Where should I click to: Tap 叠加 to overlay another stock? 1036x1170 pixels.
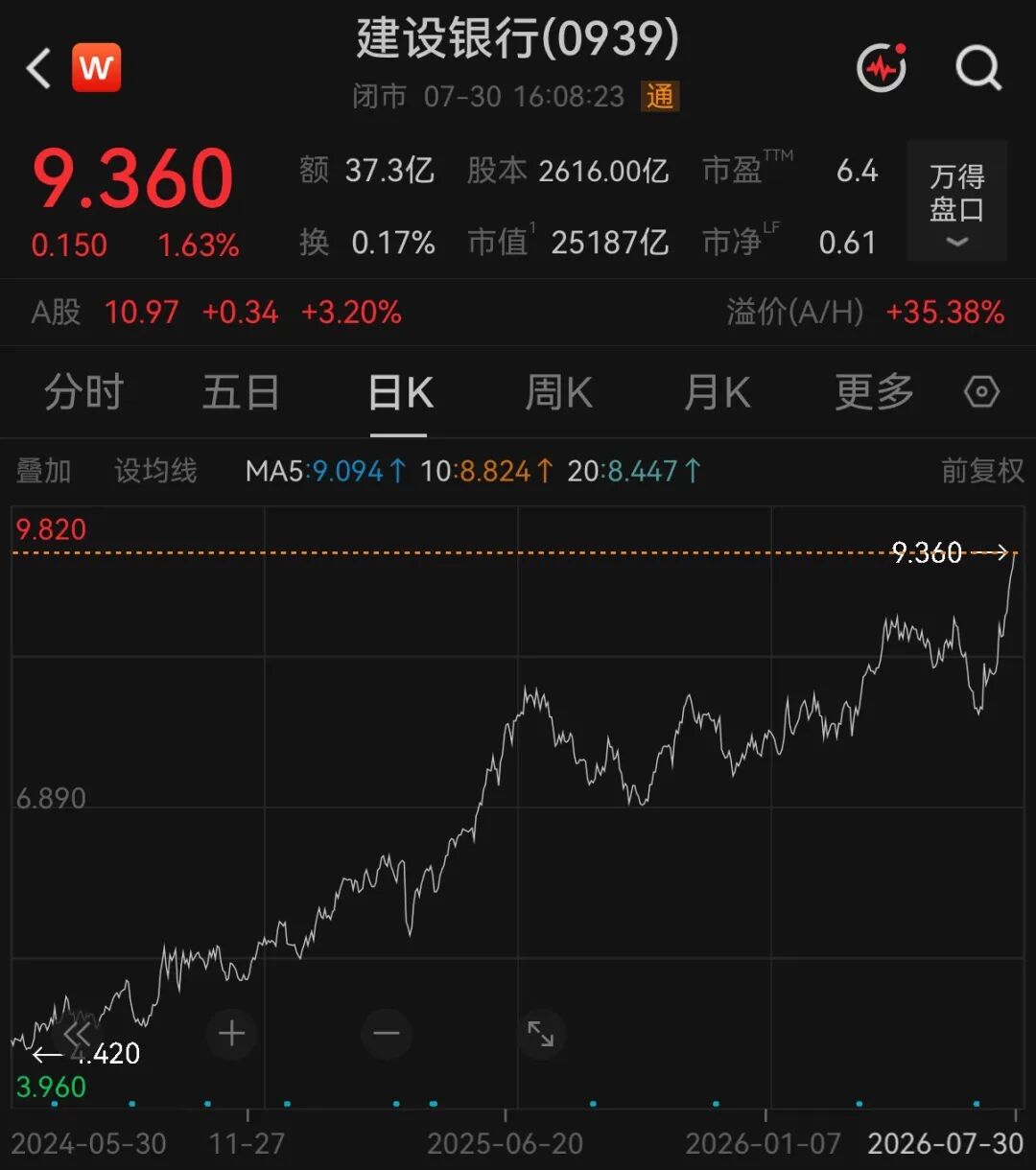click(x=43, y=471)
